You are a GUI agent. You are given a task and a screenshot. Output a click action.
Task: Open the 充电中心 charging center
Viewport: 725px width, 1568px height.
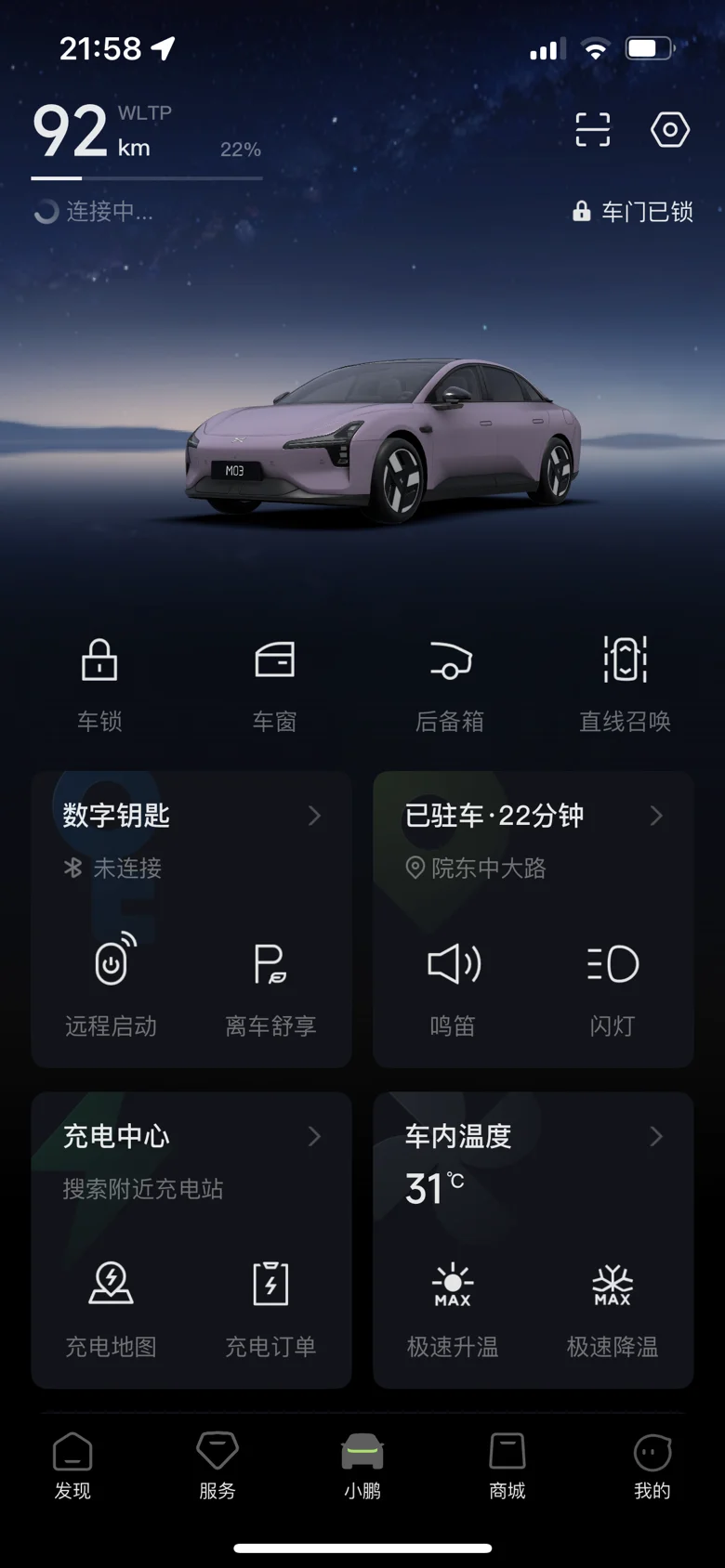191,1136
